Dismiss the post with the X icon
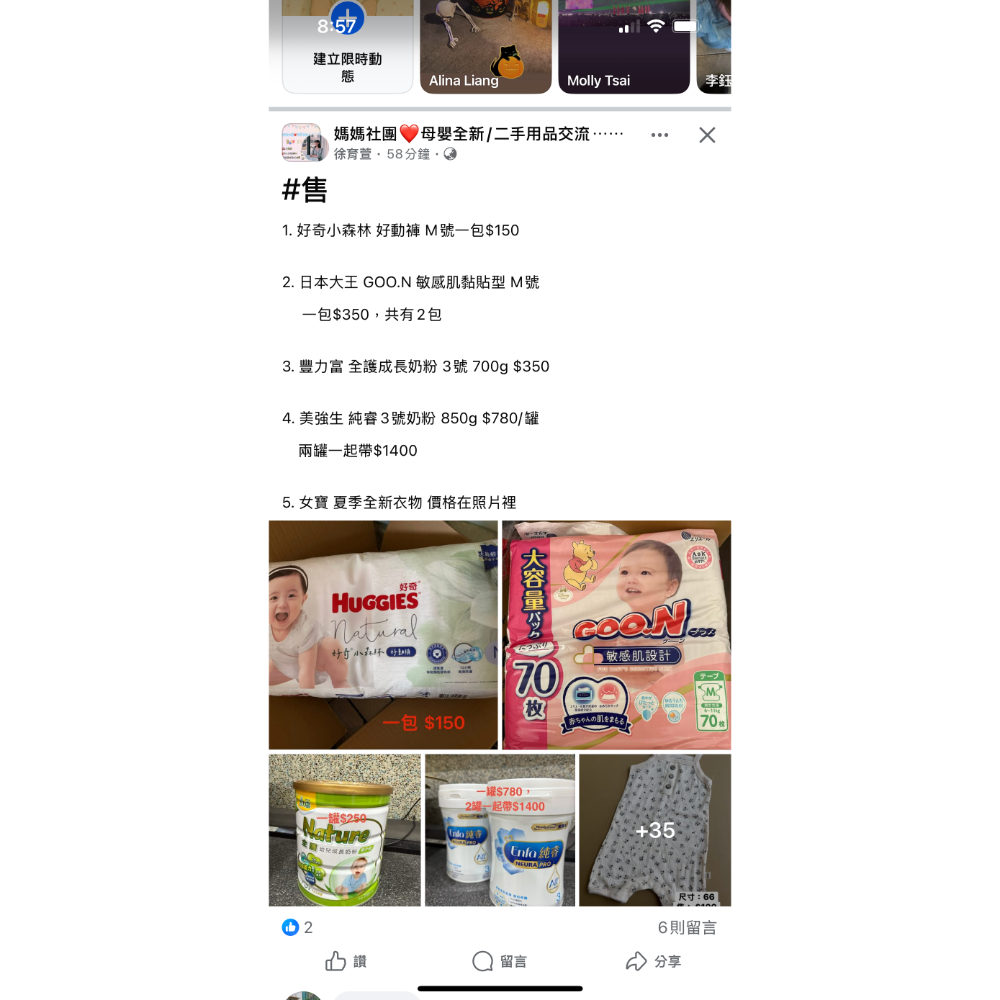The width and height of the screenshot is (1000, 1000). pyautogui.click(x=707, y=135)
